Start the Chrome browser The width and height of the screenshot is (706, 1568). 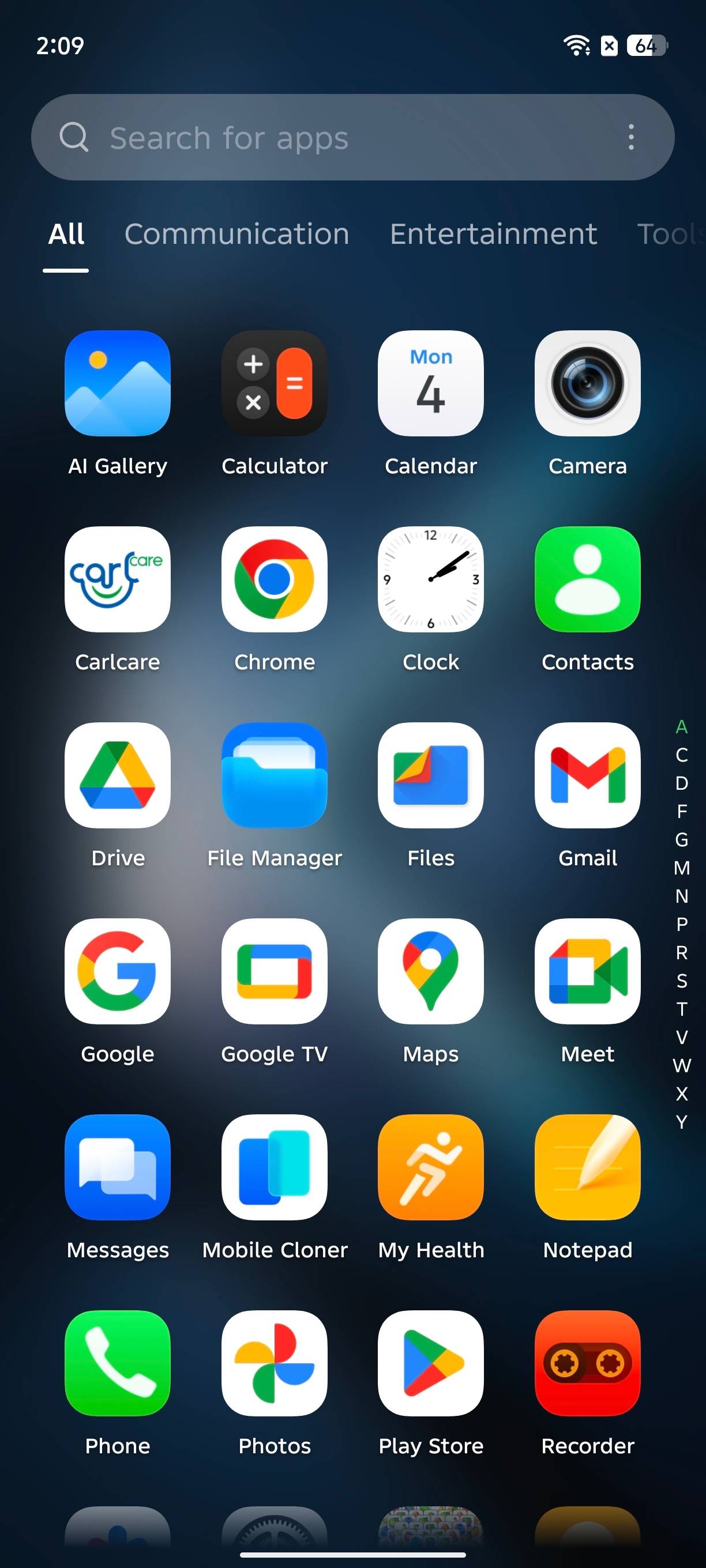274,578
